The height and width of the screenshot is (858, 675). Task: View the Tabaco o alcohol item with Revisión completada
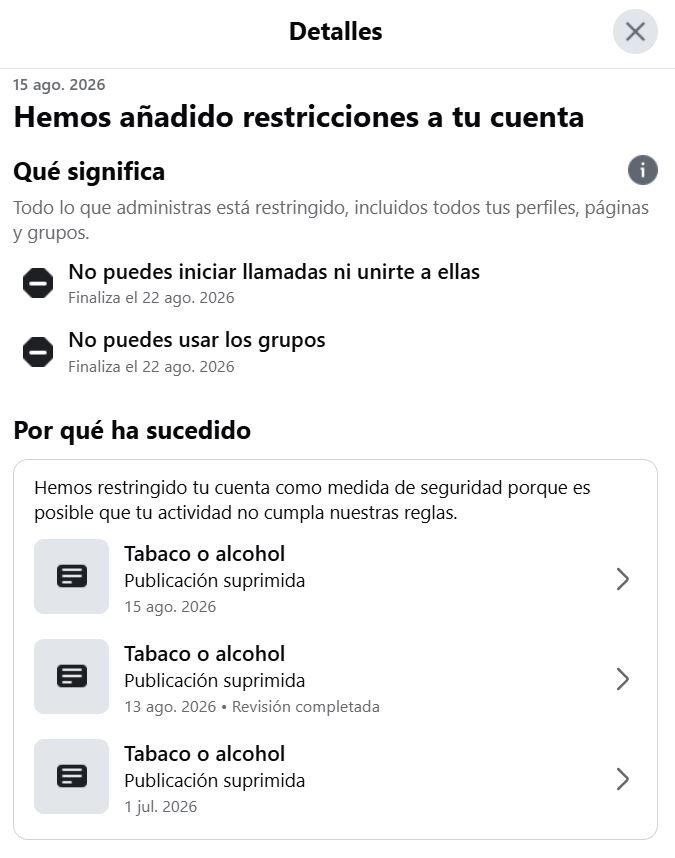335,679
